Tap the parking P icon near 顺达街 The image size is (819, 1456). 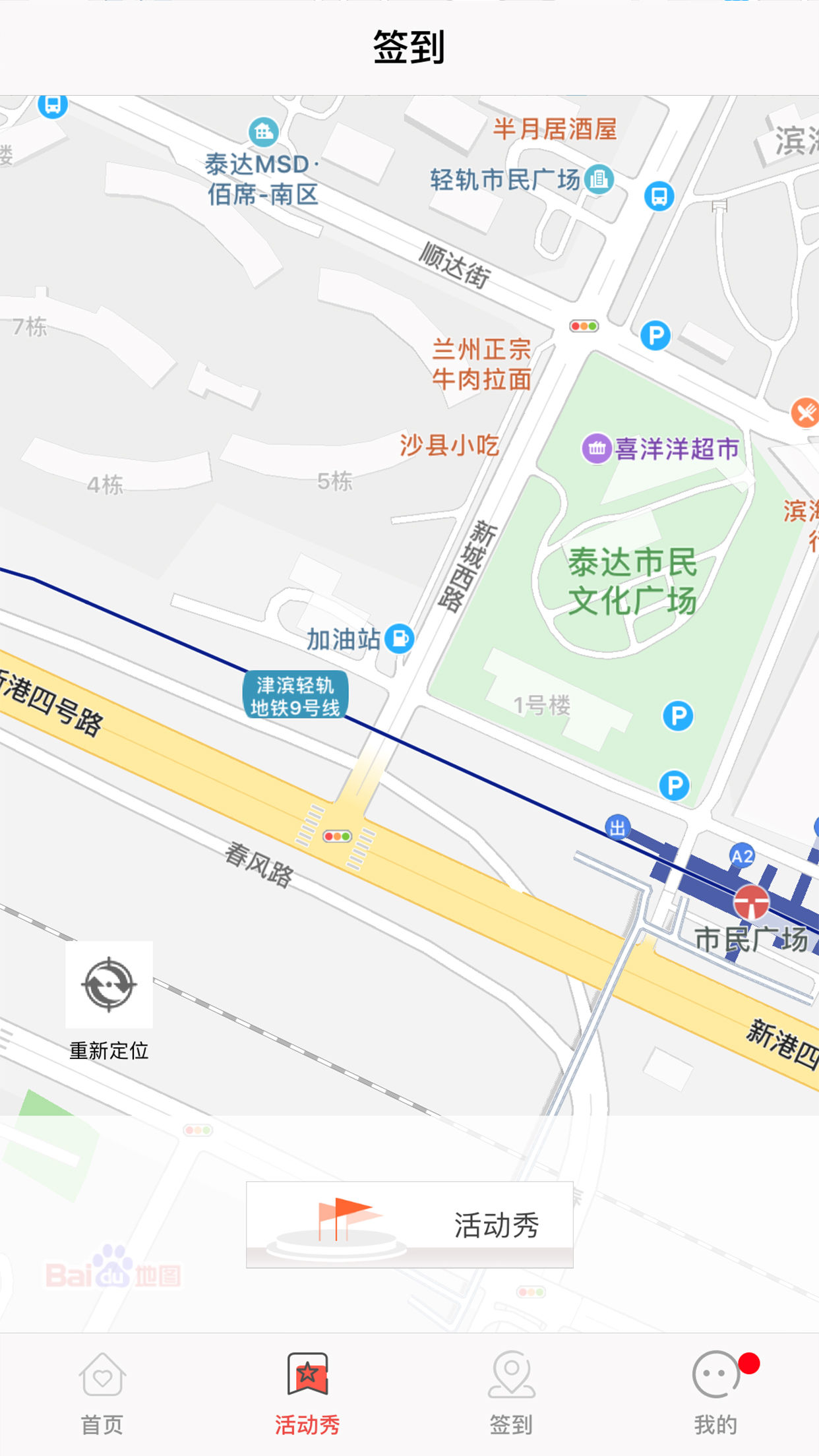point(656,335)
